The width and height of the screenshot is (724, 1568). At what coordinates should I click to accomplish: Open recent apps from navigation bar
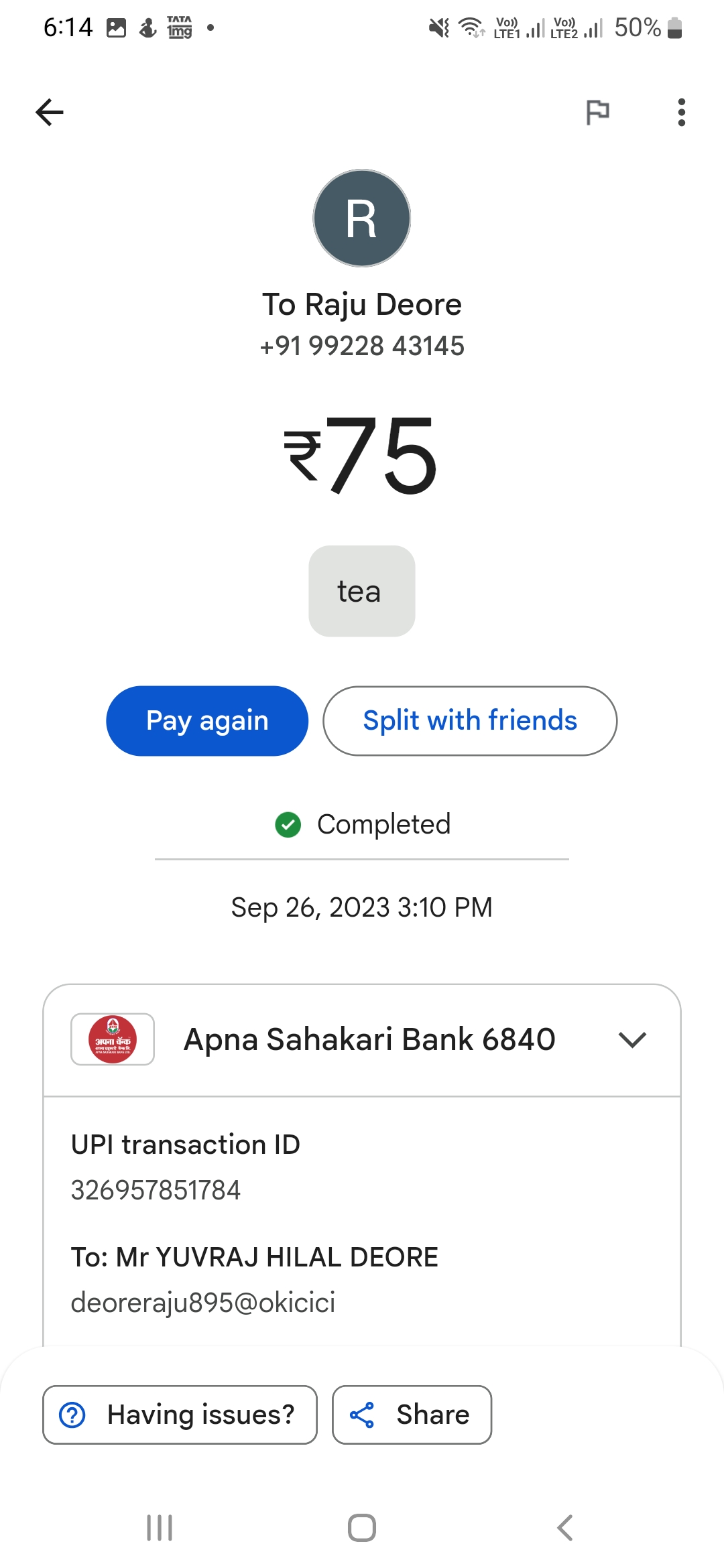click(160, 1528)
